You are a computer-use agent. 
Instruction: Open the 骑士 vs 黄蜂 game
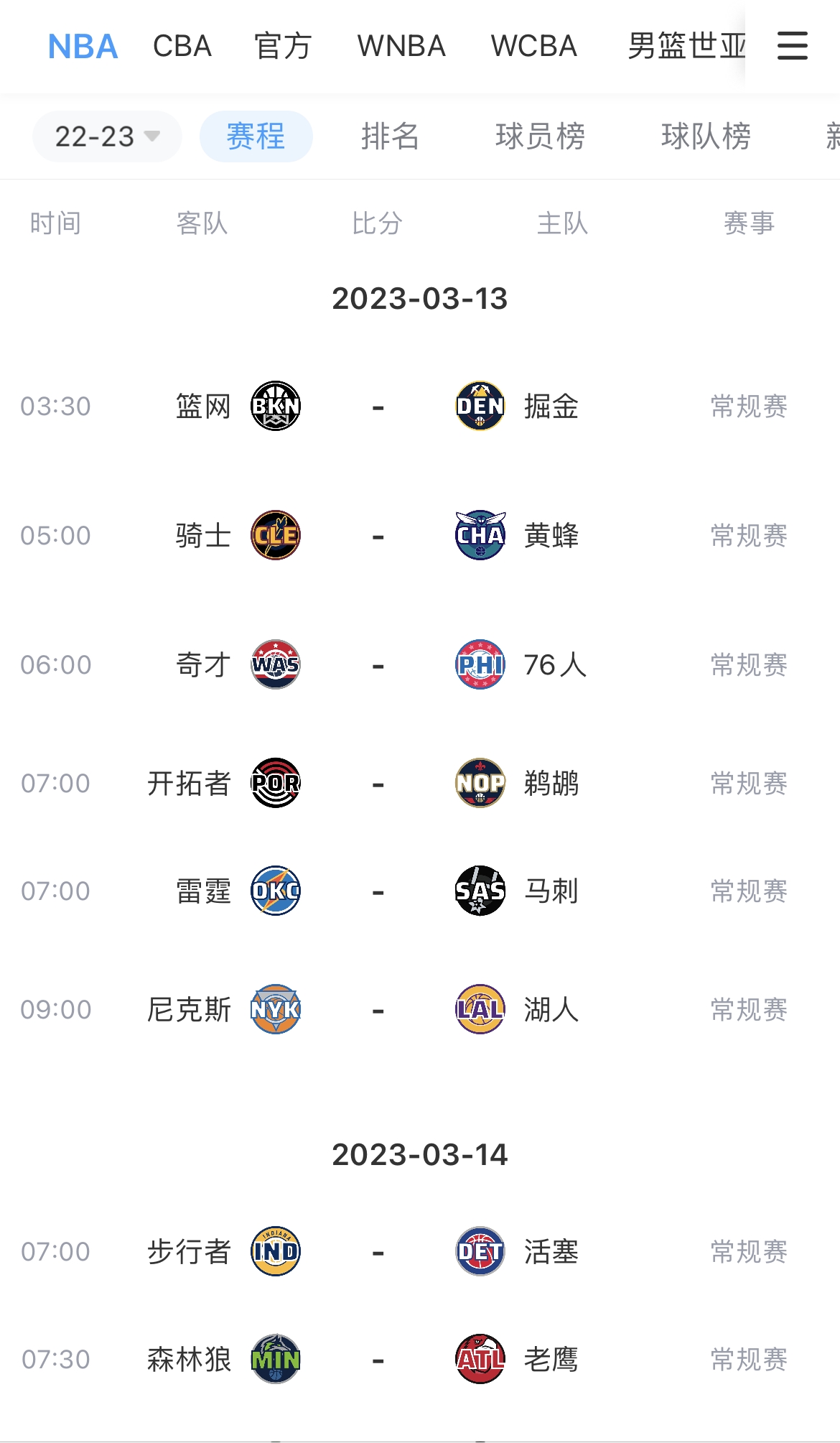420,536
